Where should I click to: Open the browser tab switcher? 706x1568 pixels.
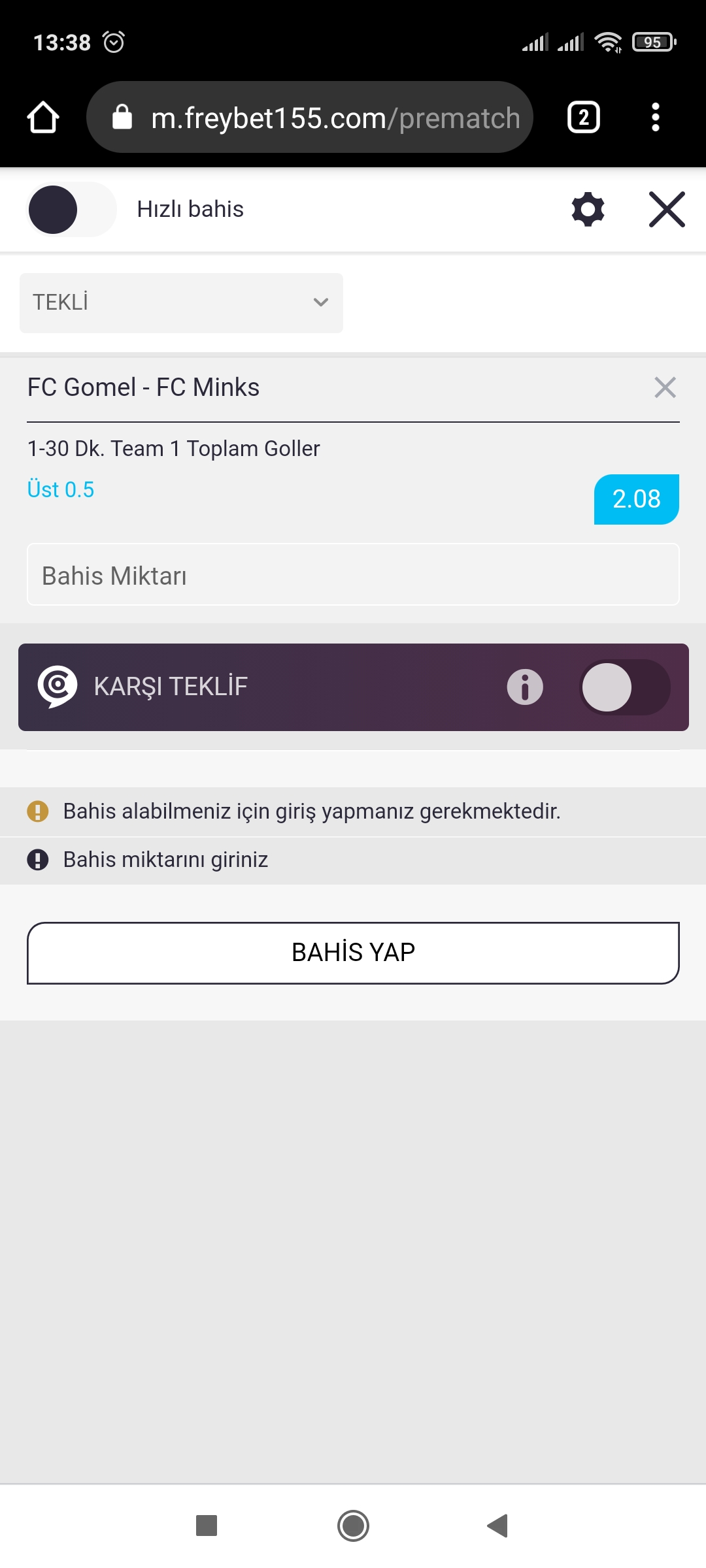[x=583, y=118]
